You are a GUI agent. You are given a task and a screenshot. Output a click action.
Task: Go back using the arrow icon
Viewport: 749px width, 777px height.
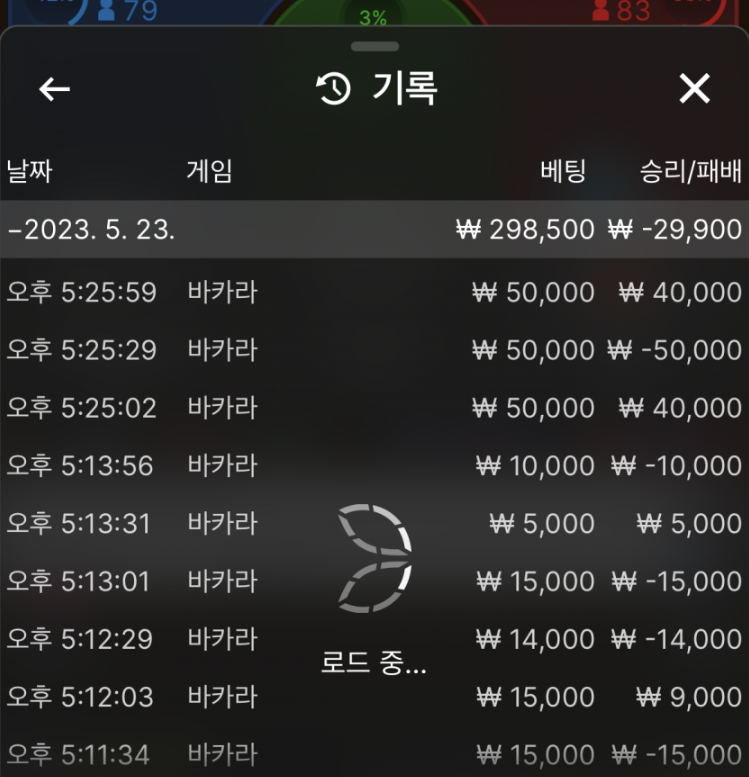click(x=54, y=89)
